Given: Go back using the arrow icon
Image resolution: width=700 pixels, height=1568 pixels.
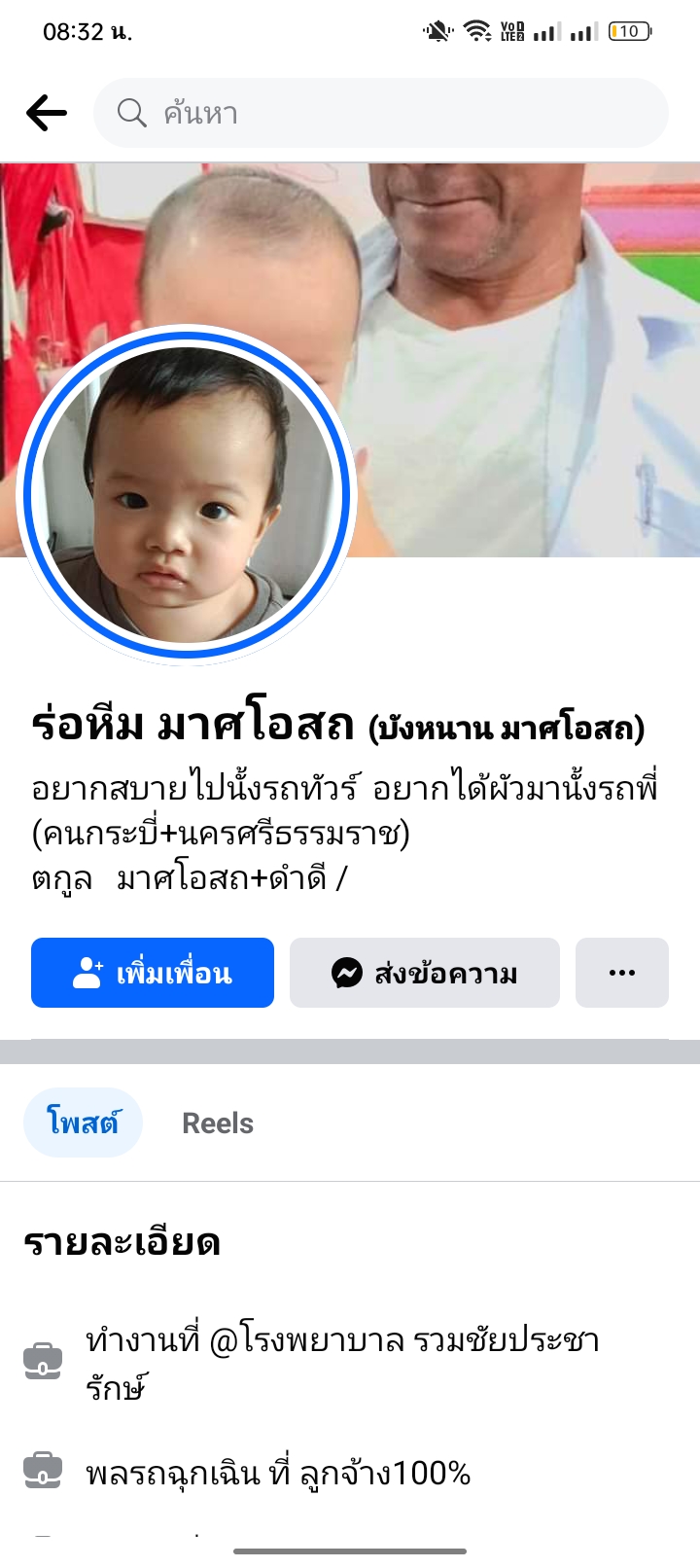Looking at the screenshot, I should [46, 113].
